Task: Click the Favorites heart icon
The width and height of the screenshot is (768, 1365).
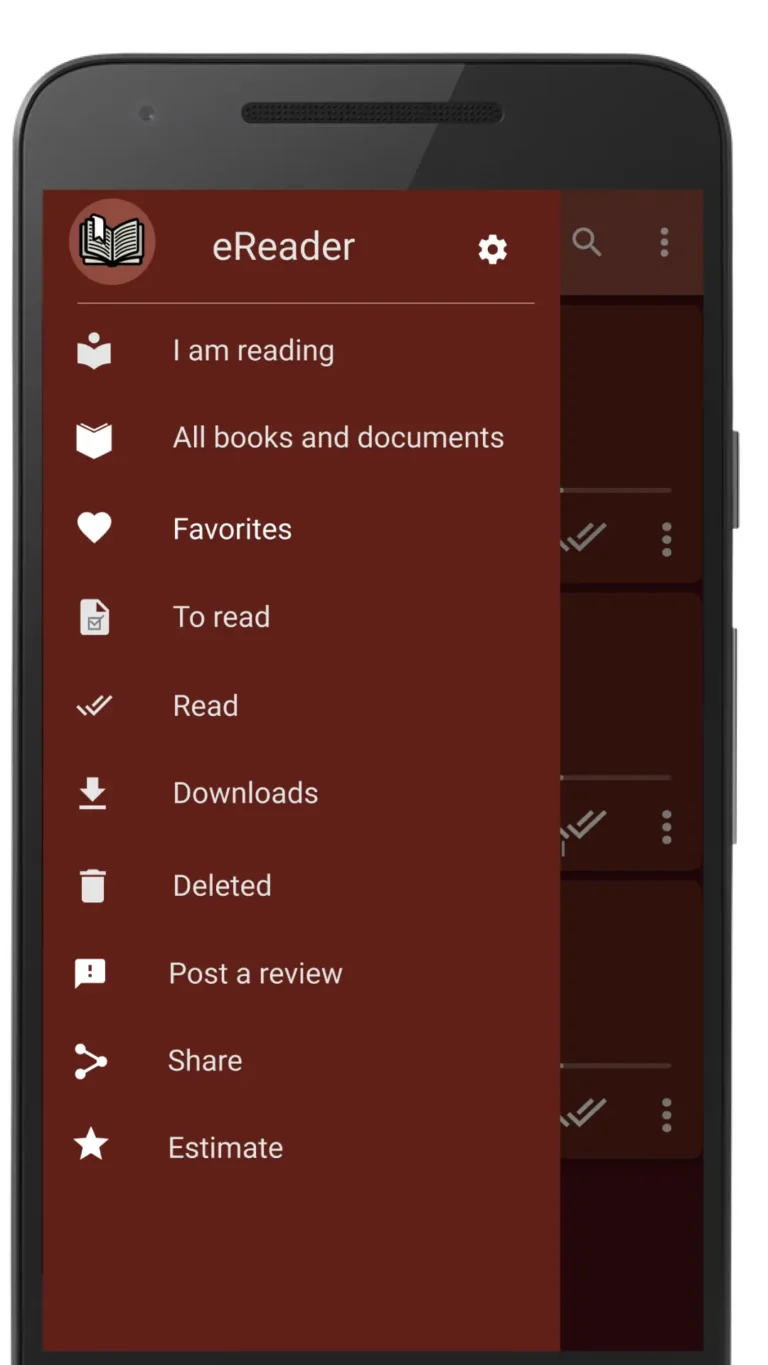Action: point(94,528)
